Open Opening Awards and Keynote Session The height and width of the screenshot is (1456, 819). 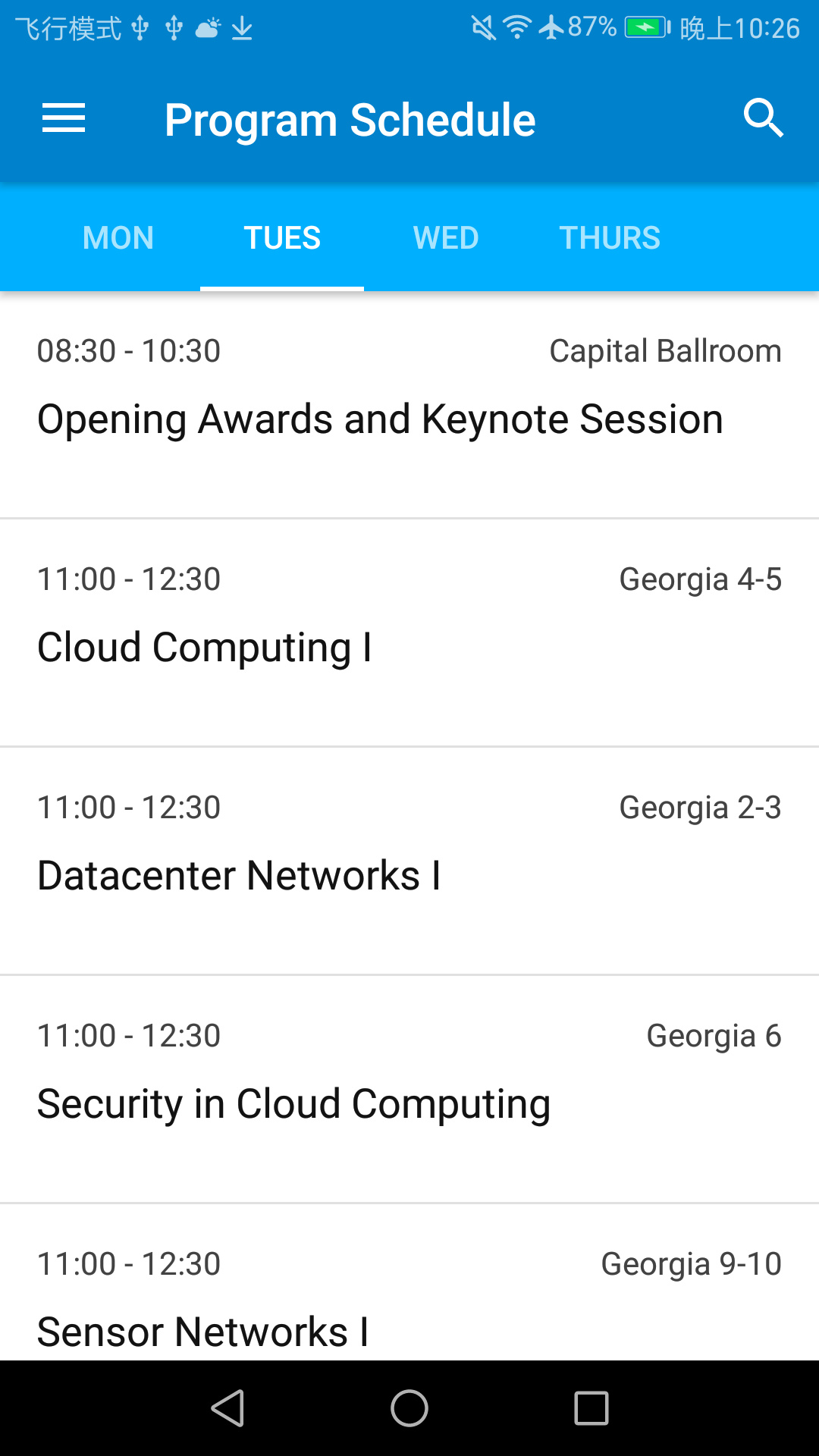pos(409,406)
